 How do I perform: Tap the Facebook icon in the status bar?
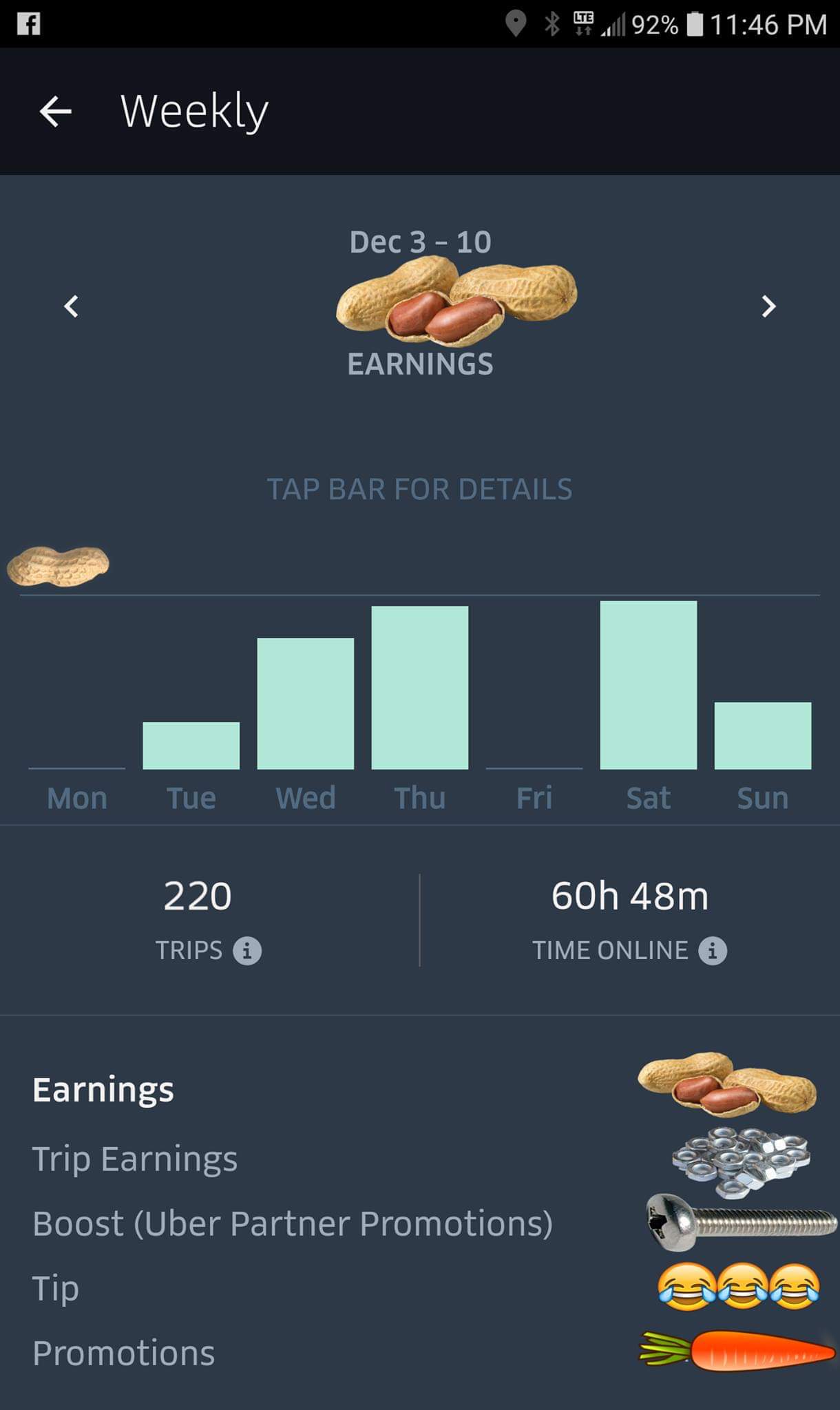coord(28,24)
